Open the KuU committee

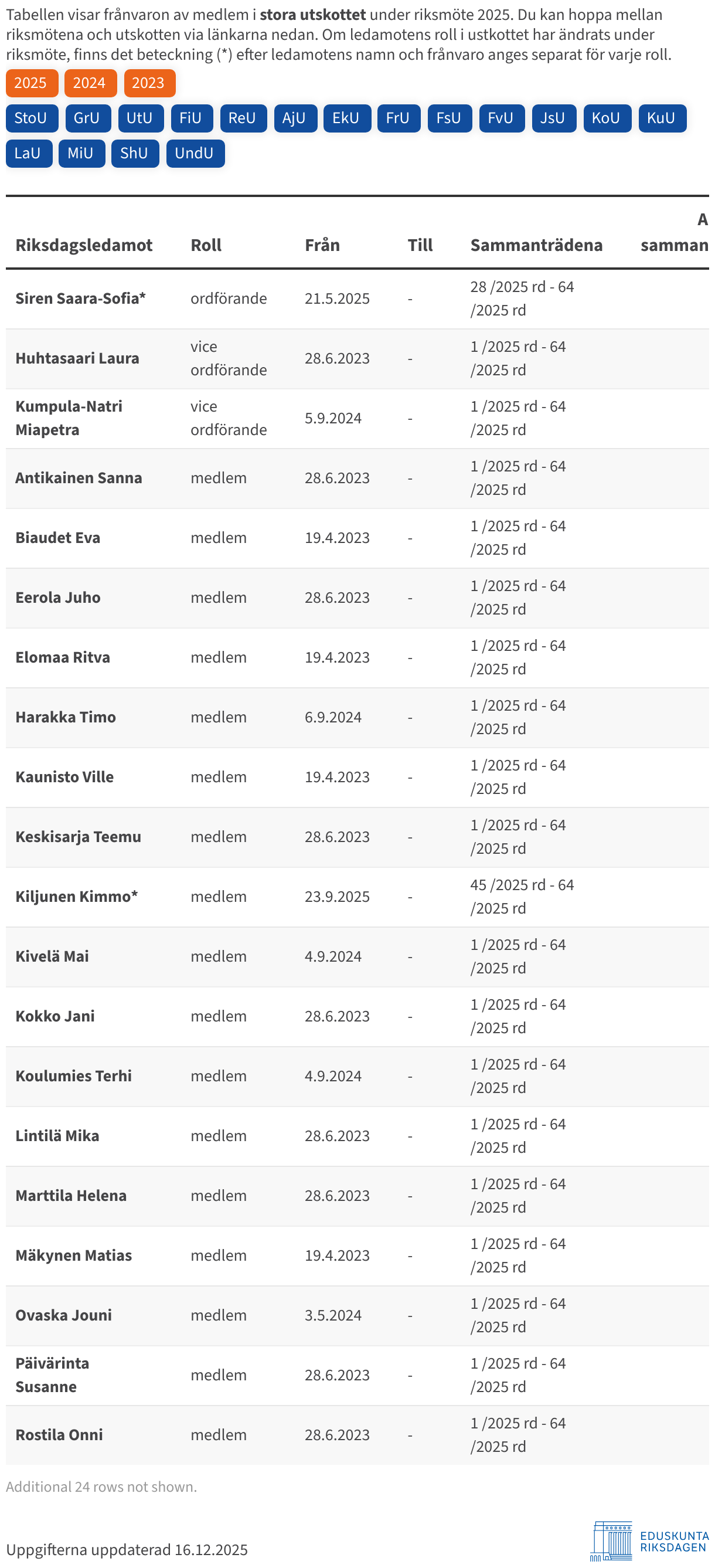662,118
